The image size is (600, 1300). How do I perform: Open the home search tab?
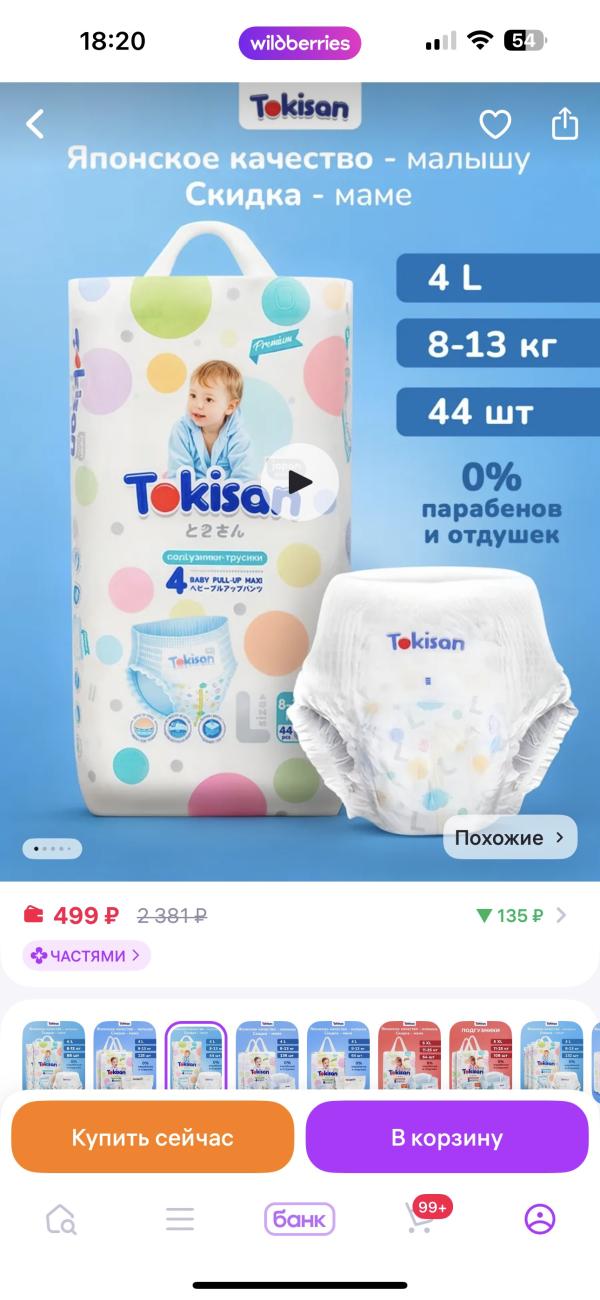coord(61,1219)
